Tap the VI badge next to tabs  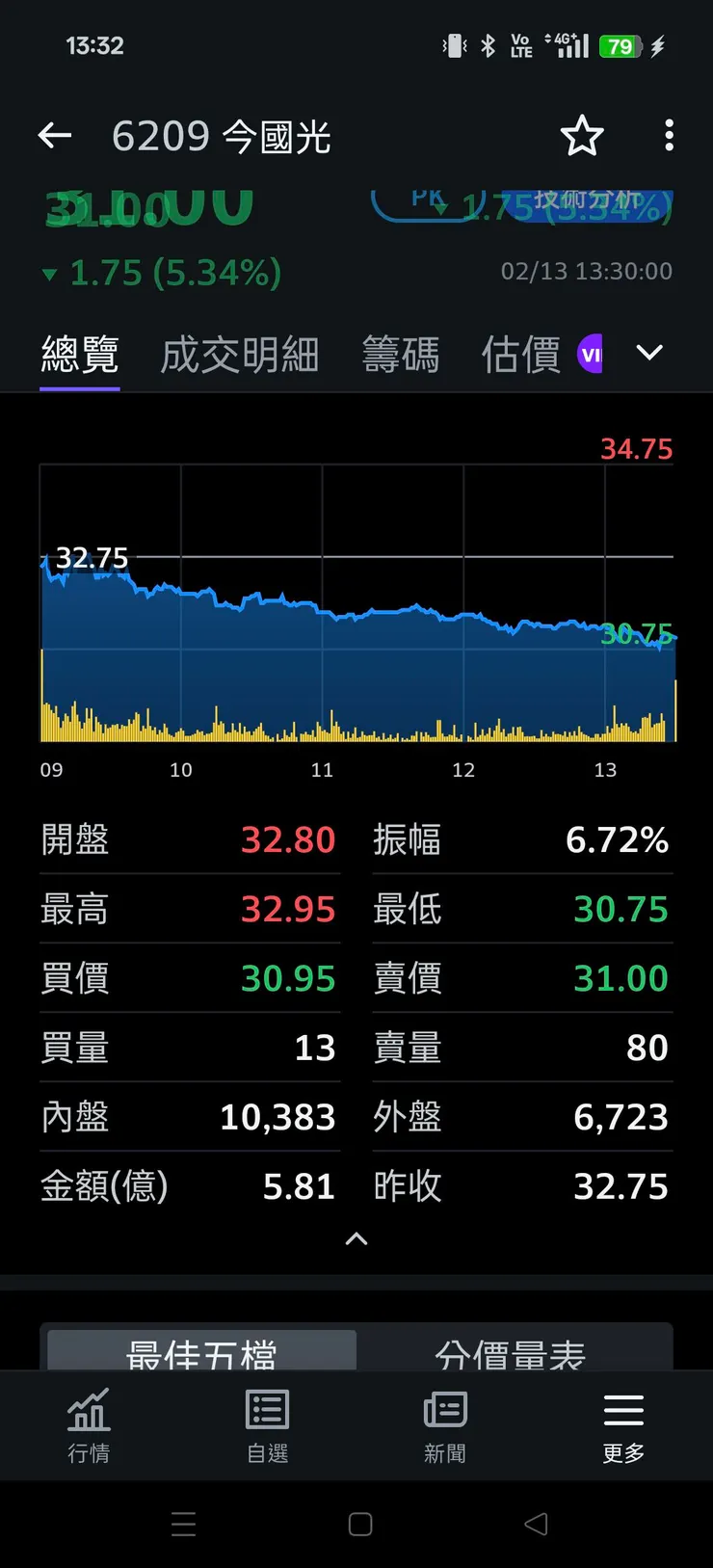[591, 354]
